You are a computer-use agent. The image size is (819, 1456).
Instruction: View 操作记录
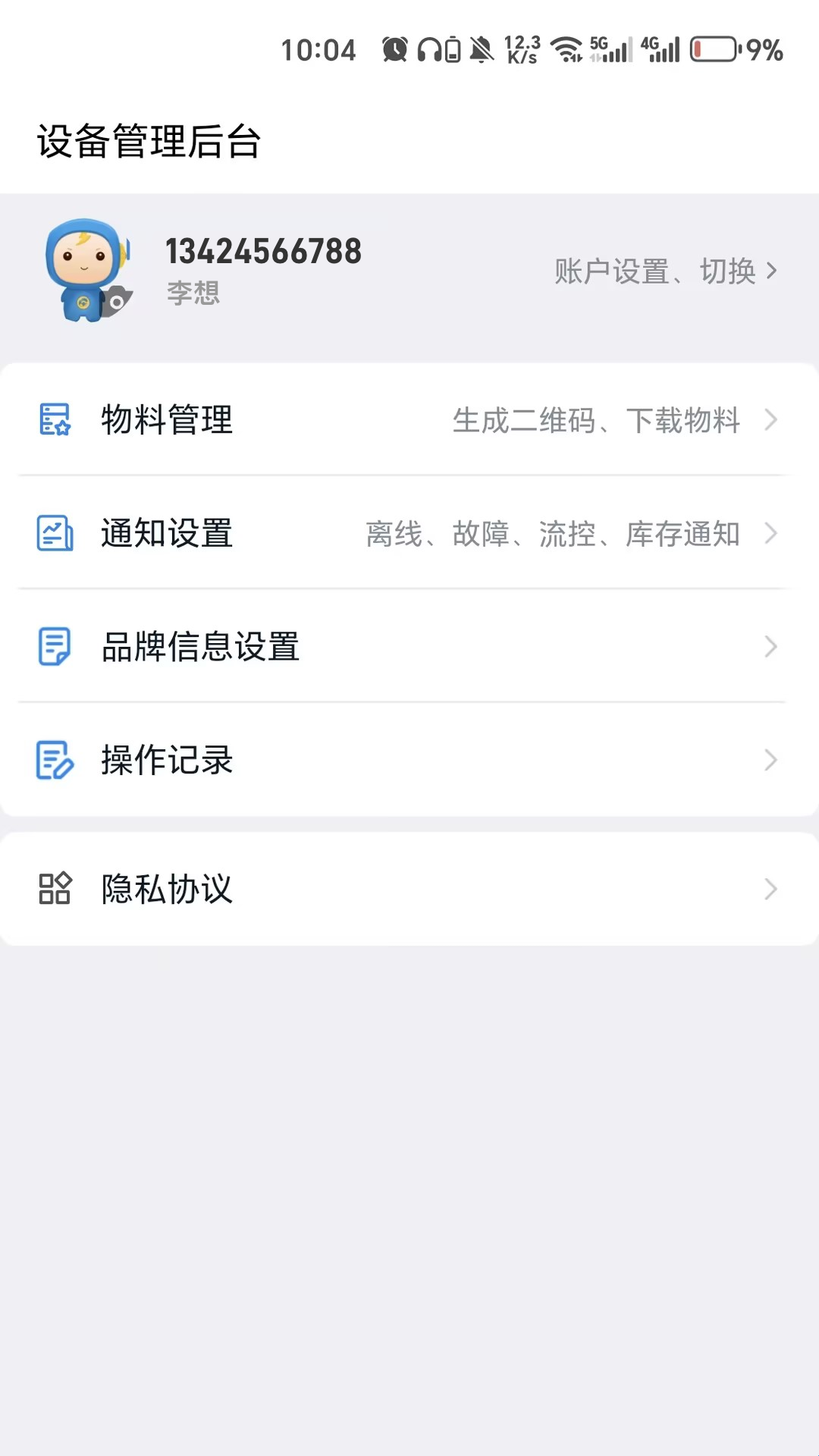click(409, 760)
